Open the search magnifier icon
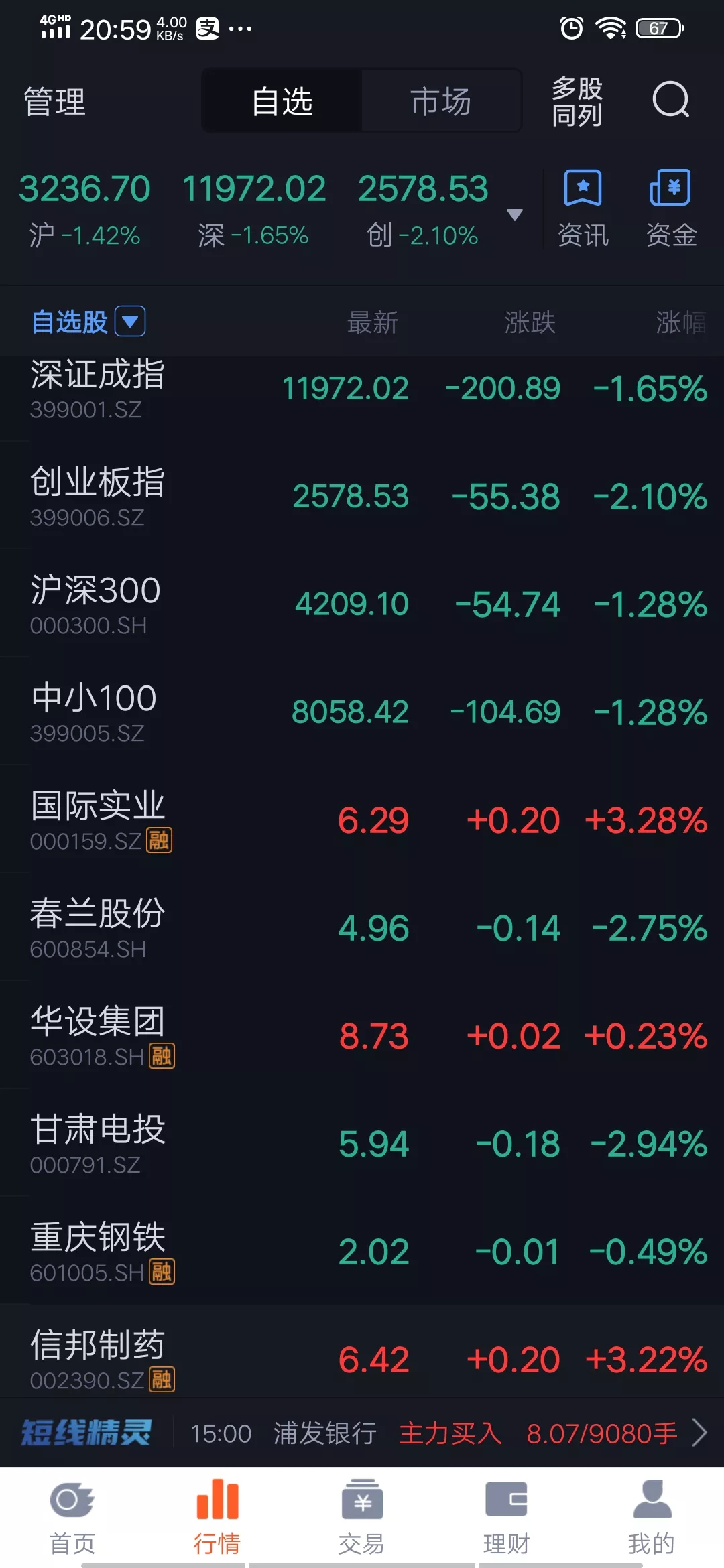The image size is (724, 1568). 670,101
